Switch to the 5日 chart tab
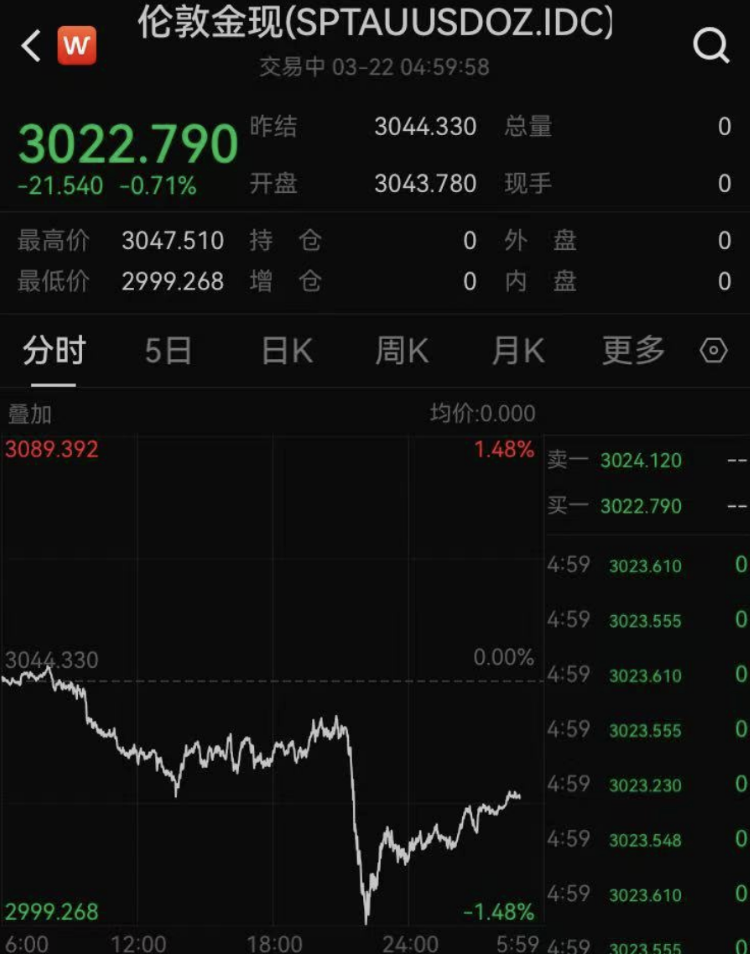 click(167, 351)
